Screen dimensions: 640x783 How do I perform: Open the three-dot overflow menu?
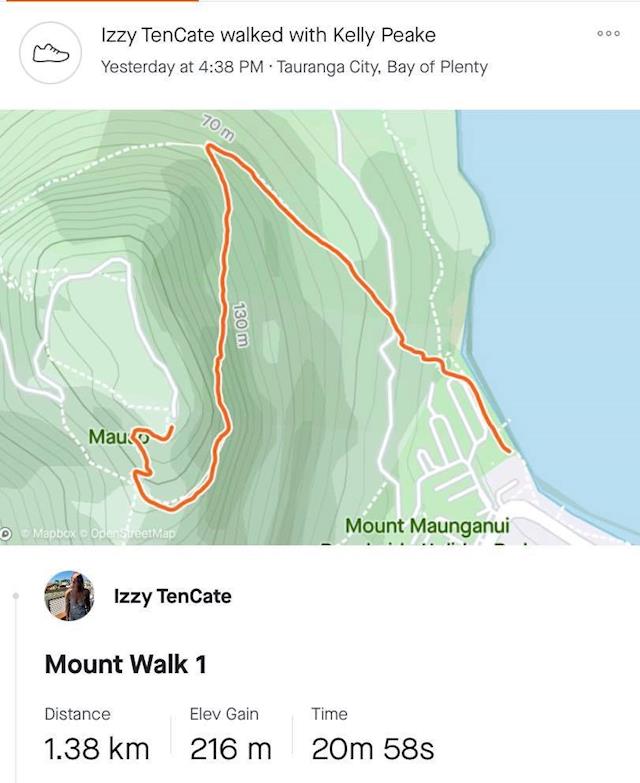tap(608, 33)
